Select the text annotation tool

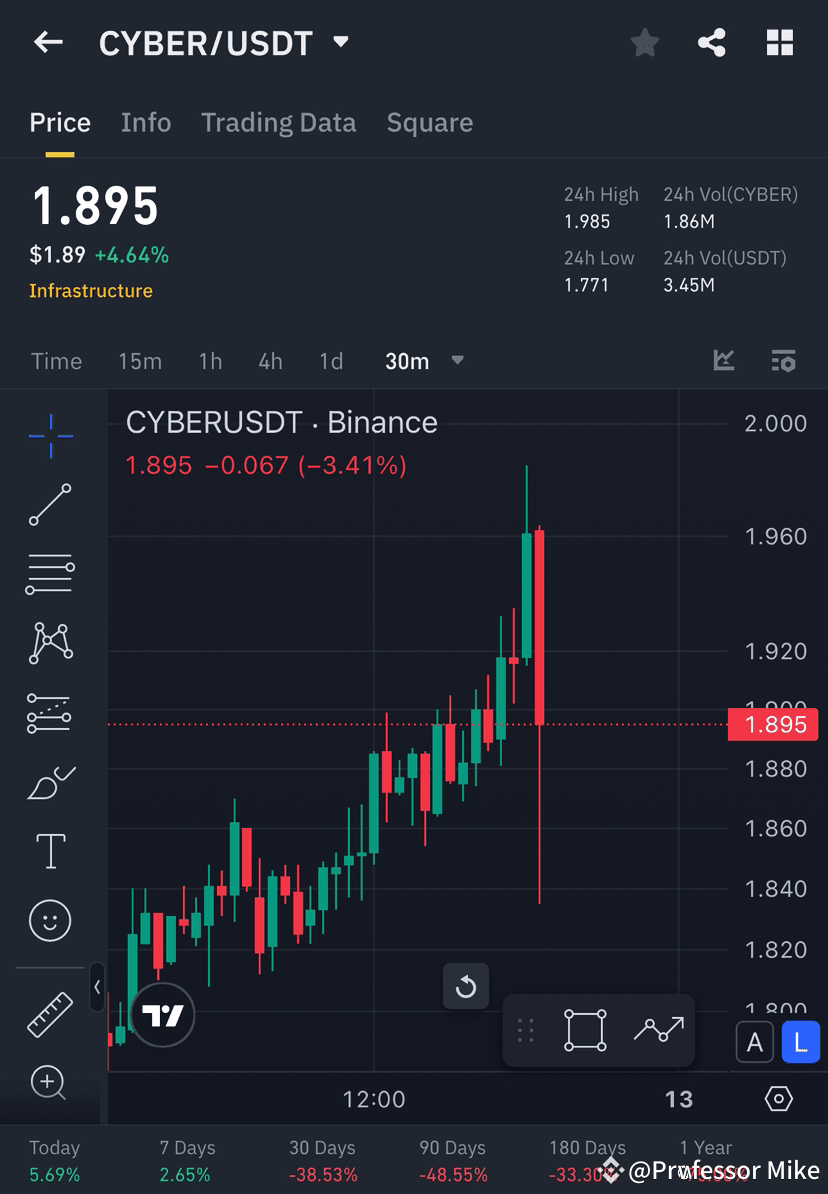49,851
